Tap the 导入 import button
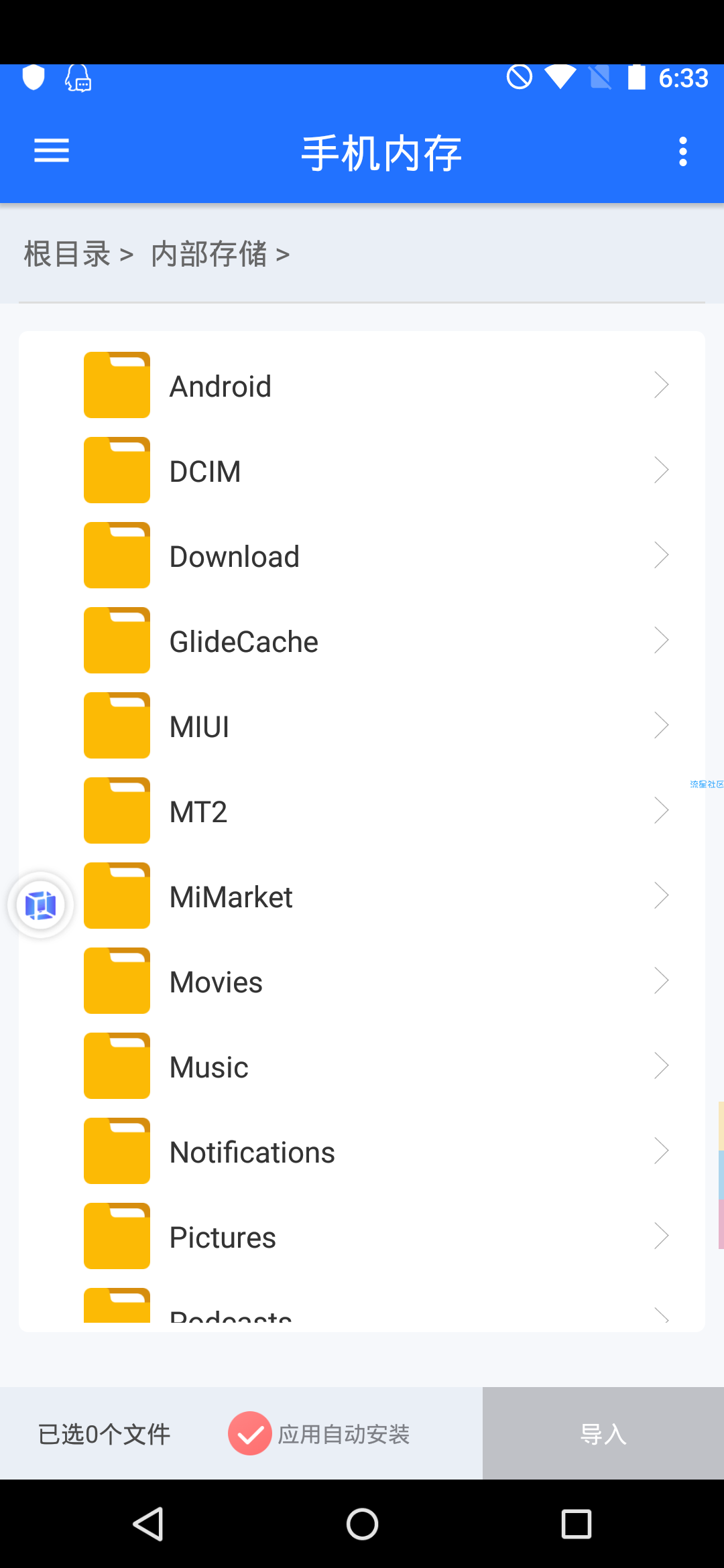 pos(603,1433)
